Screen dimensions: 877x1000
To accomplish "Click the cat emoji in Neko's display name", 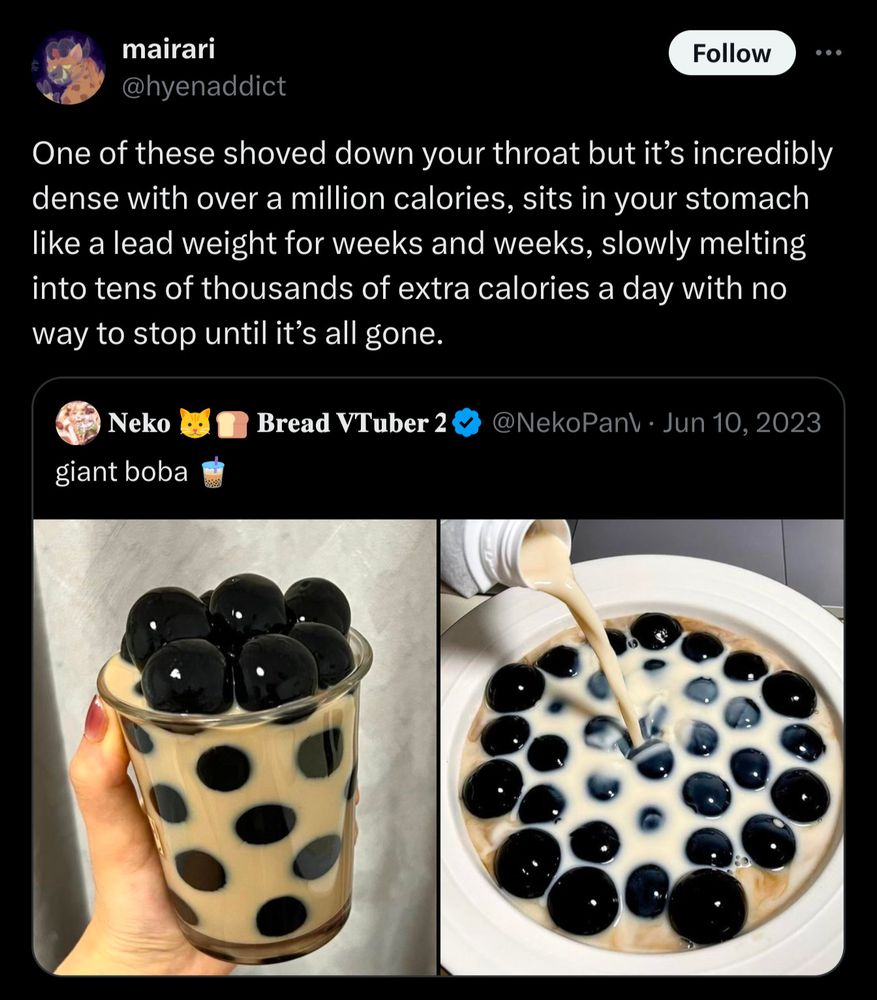I will click(194, 422).
